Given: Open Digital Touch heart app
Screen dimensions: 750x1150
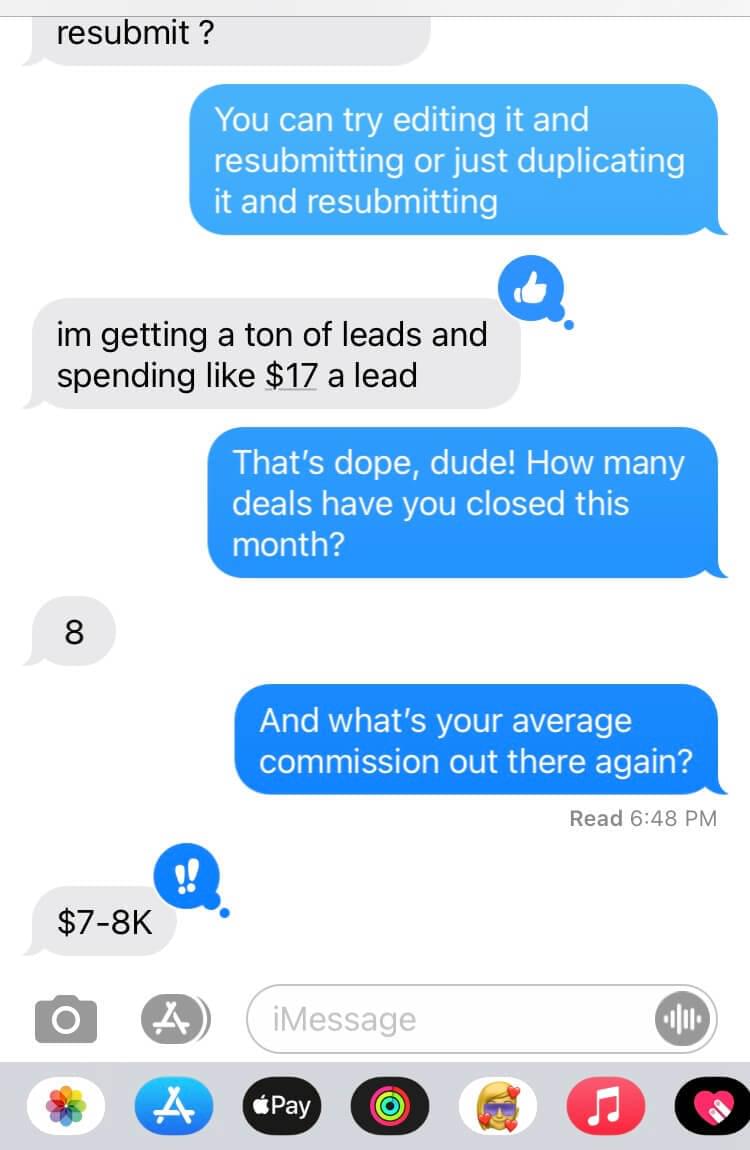Looking at the screenshot, I should pos(712,1105).
